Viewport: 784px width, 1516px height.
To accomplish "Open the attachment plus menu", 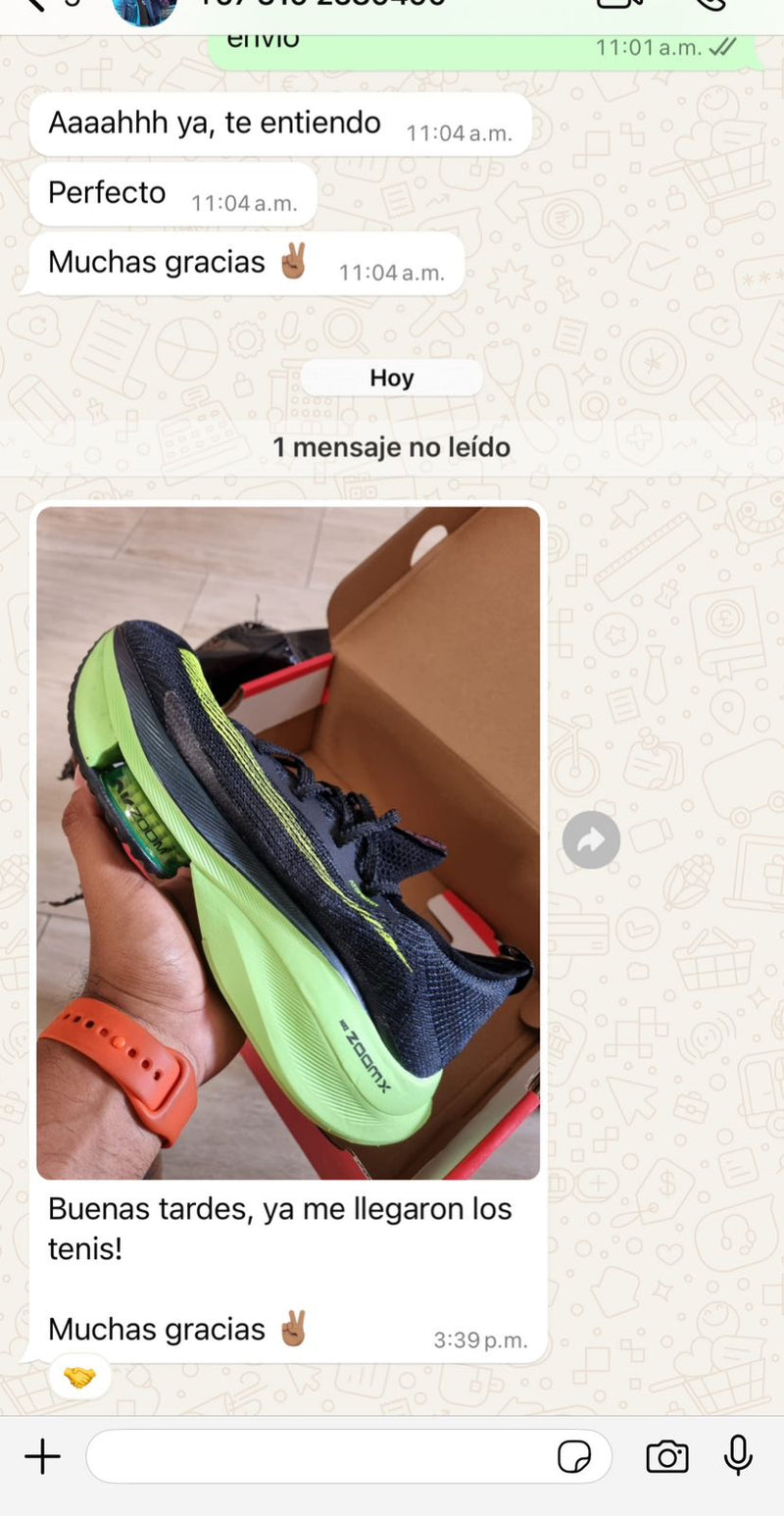I will 42,1457.
